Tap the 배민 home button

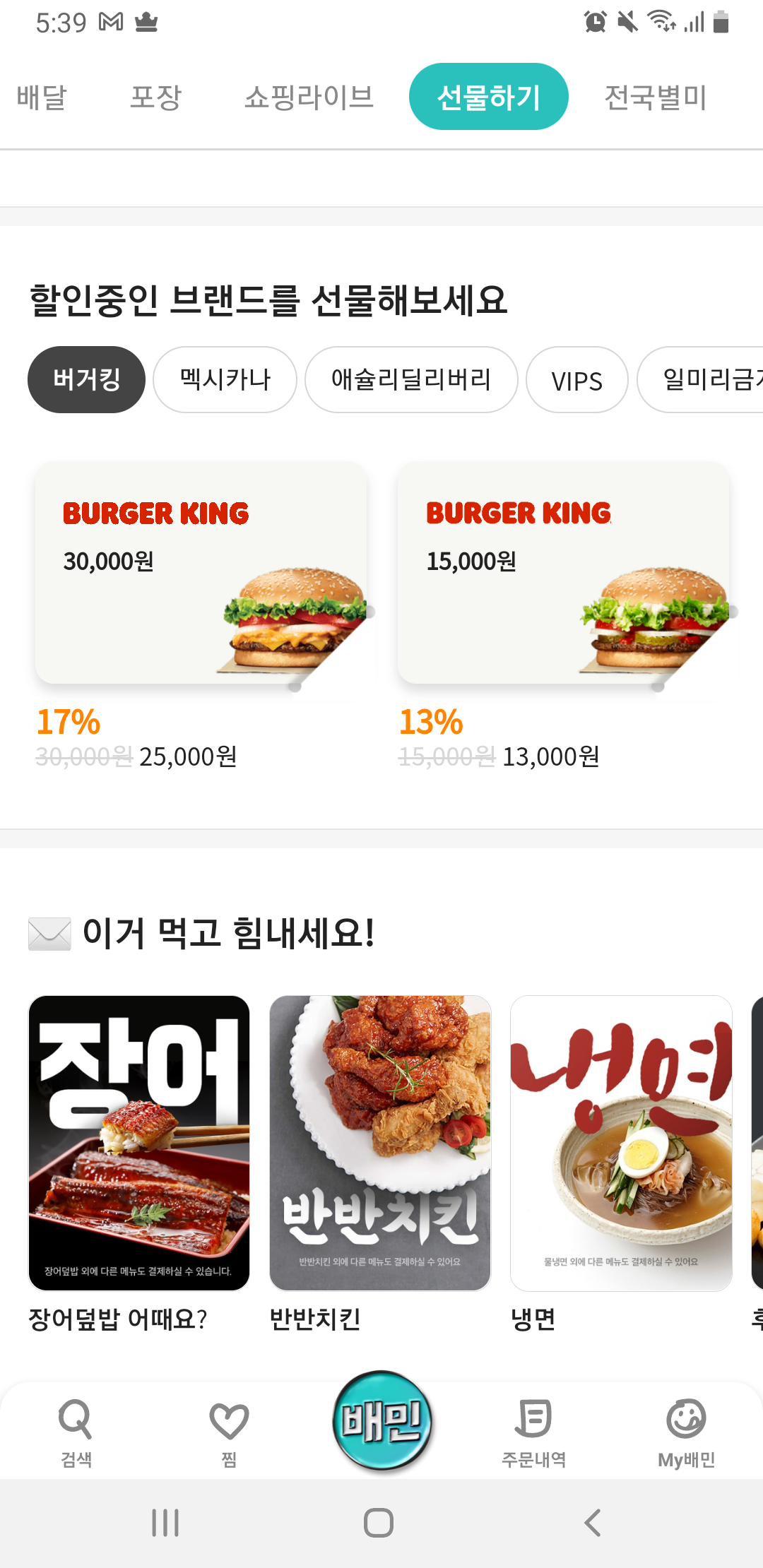(381, 1421)
